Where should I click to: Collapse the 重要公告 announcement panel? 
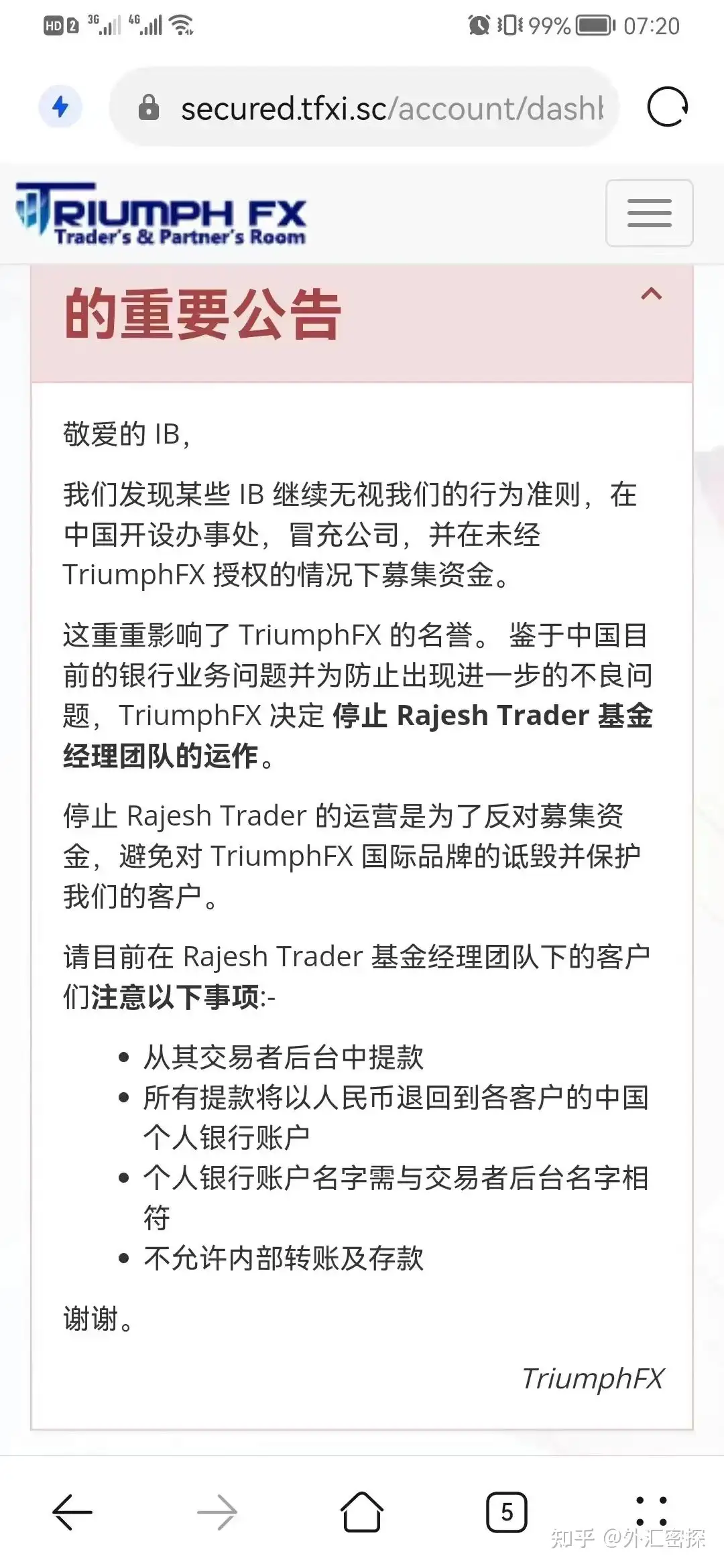pos(651,294)
